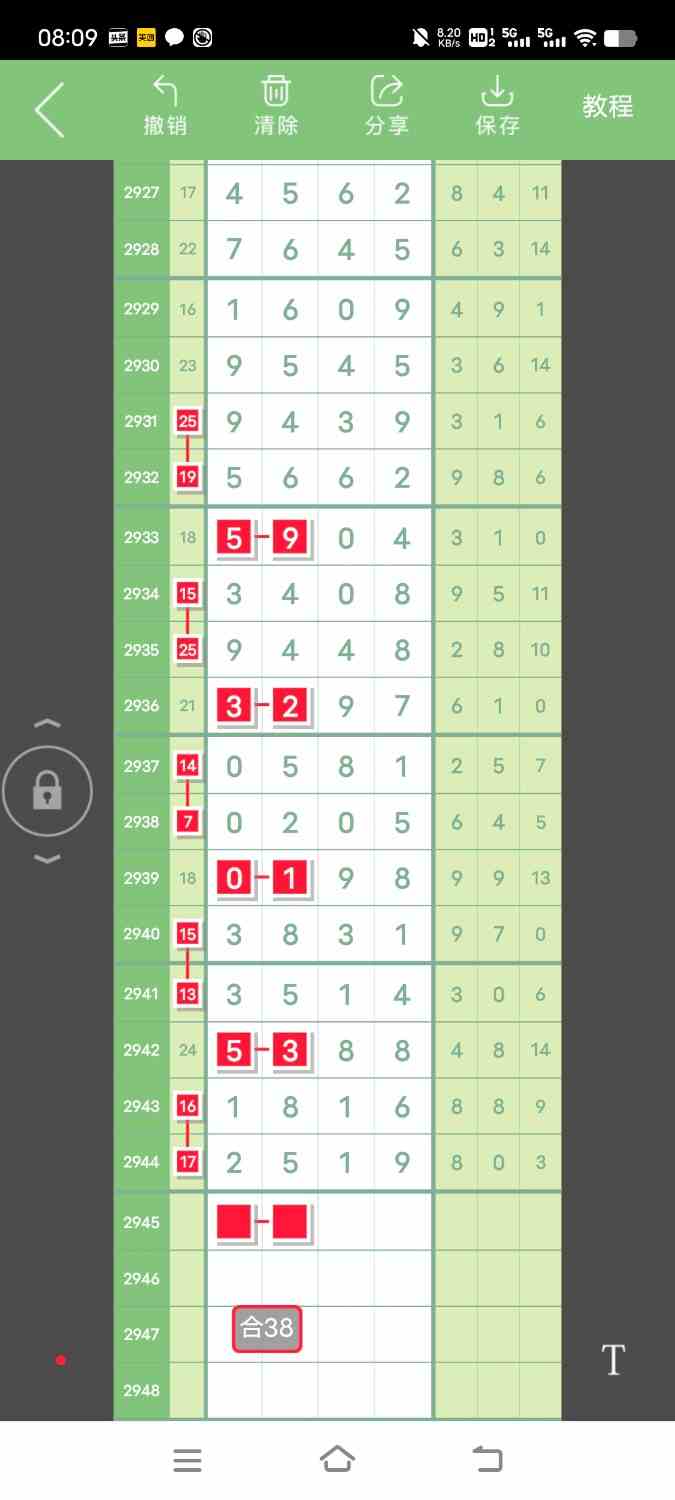675x1500 pixels.
Task: Share the chart via 分享
Action: point(386,107)
